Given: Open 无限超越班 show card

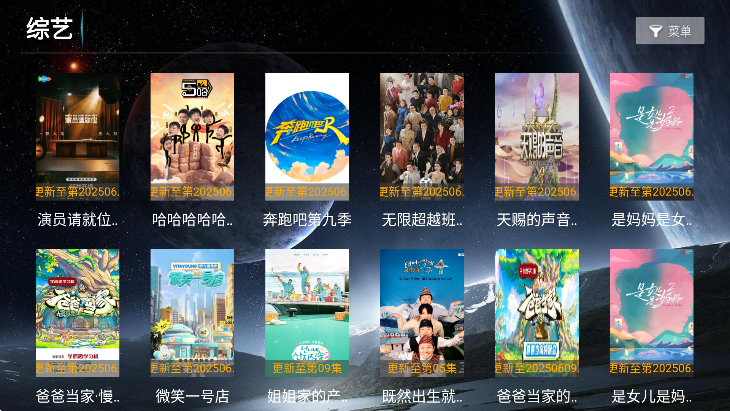Looking at the screenshot, I should point(422,137).
